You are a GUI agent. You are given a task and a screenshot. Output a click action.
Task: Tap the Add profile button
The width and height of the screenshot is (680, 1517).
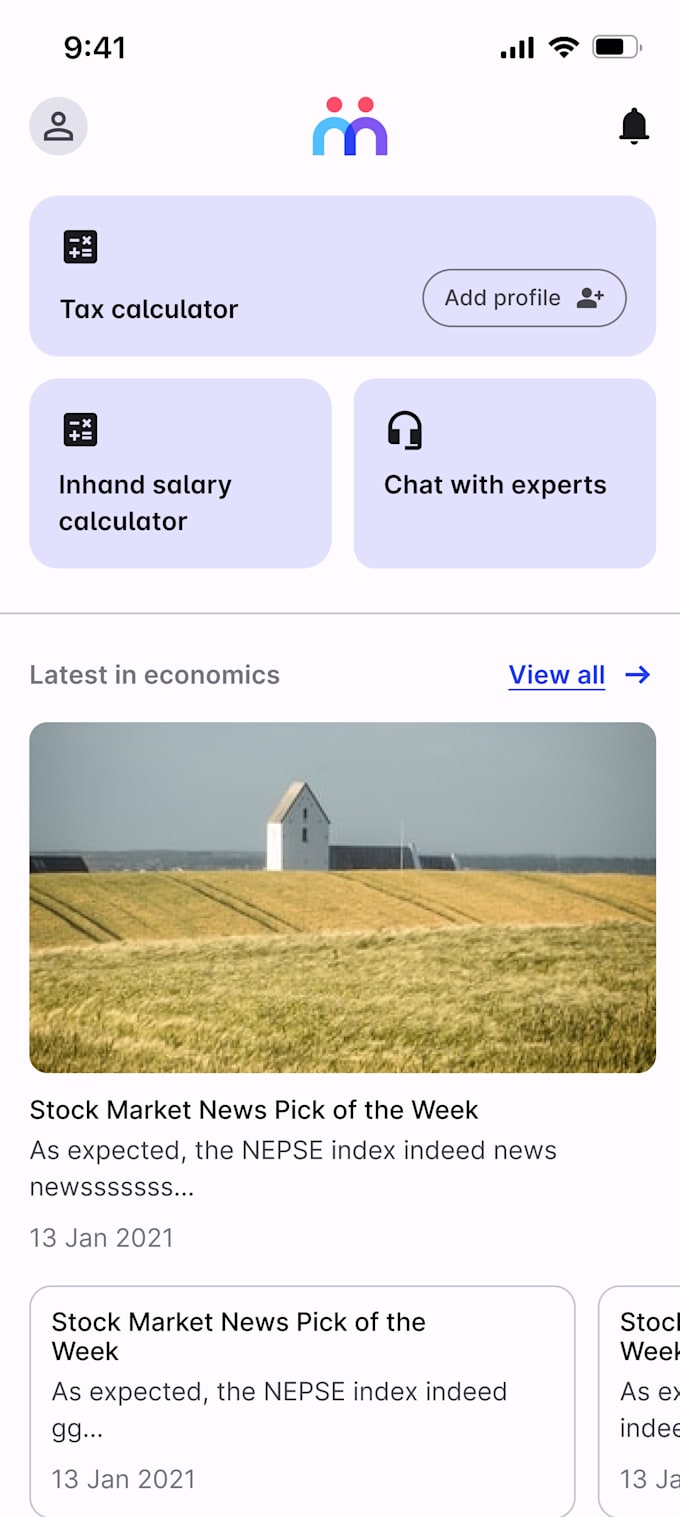[524, 298]
